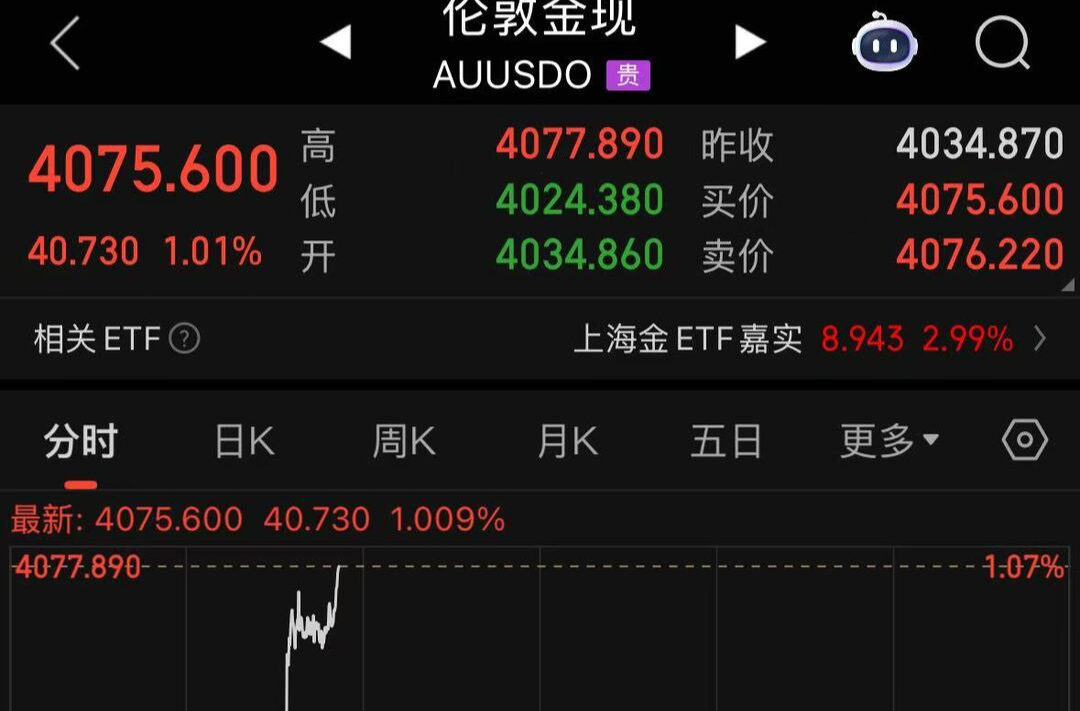Switch to the 周K chart tab

(404, 441)
